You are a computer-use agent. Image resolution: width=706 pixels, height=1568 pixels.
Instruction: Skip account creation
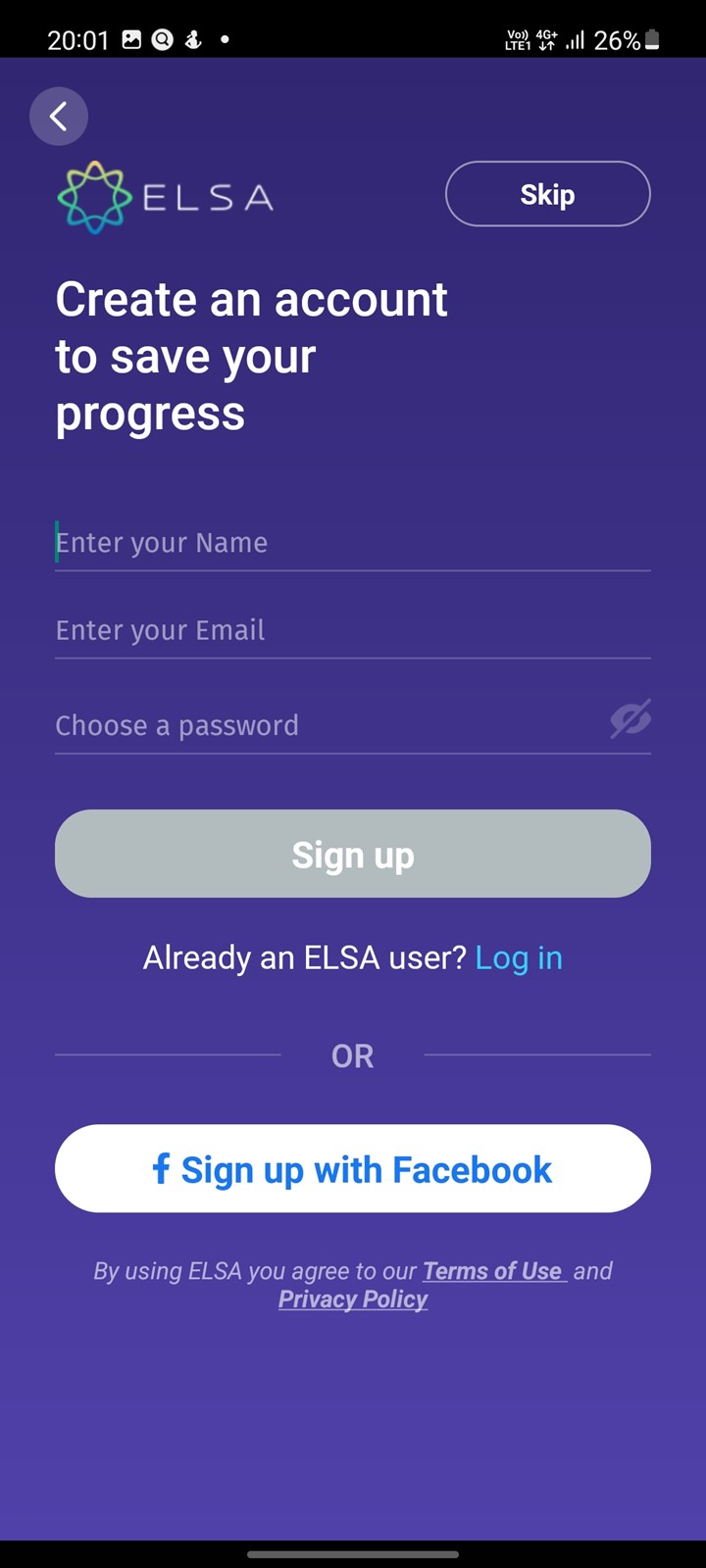coord(547,194)
